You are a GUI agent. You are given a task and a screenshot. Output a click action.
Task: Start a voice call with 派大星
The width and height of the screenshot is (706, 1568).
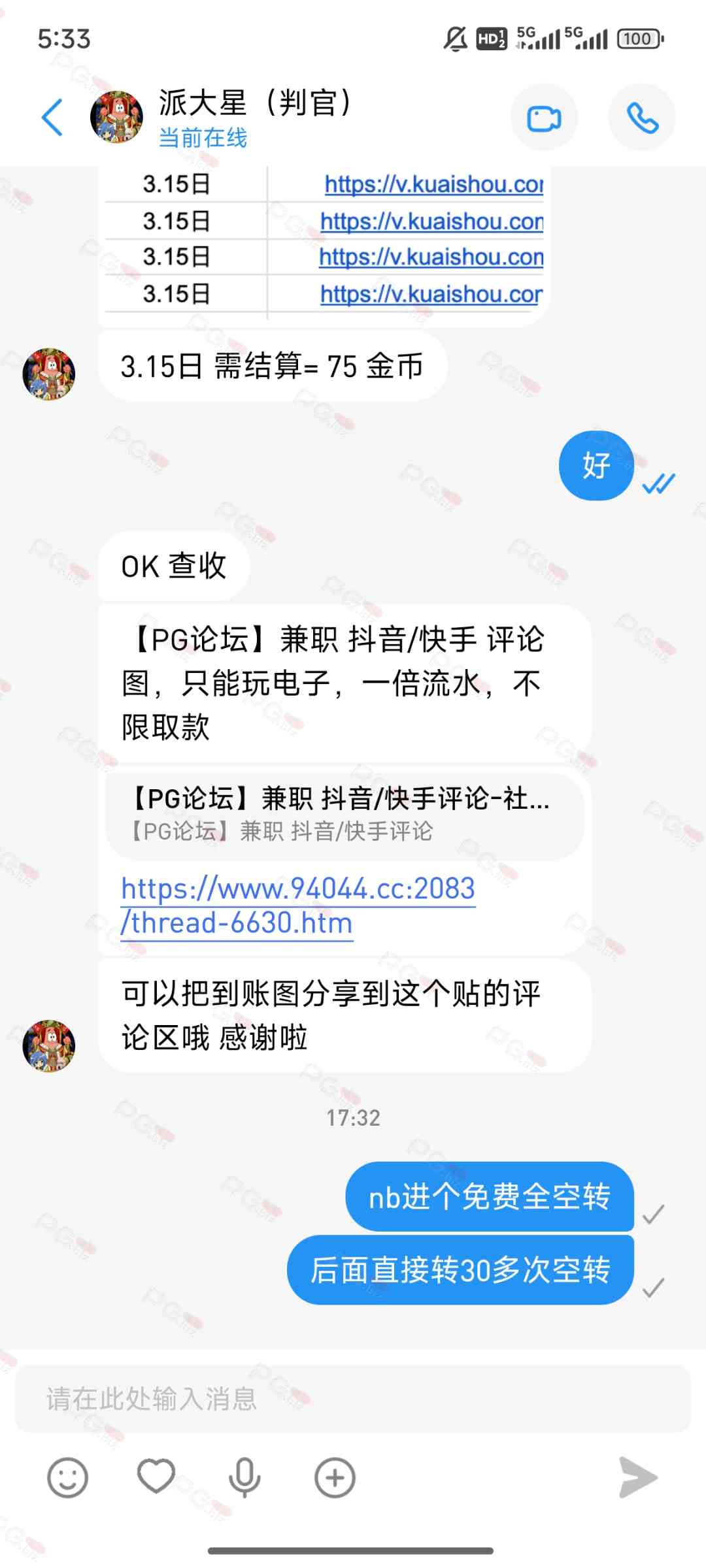(642, 118)
